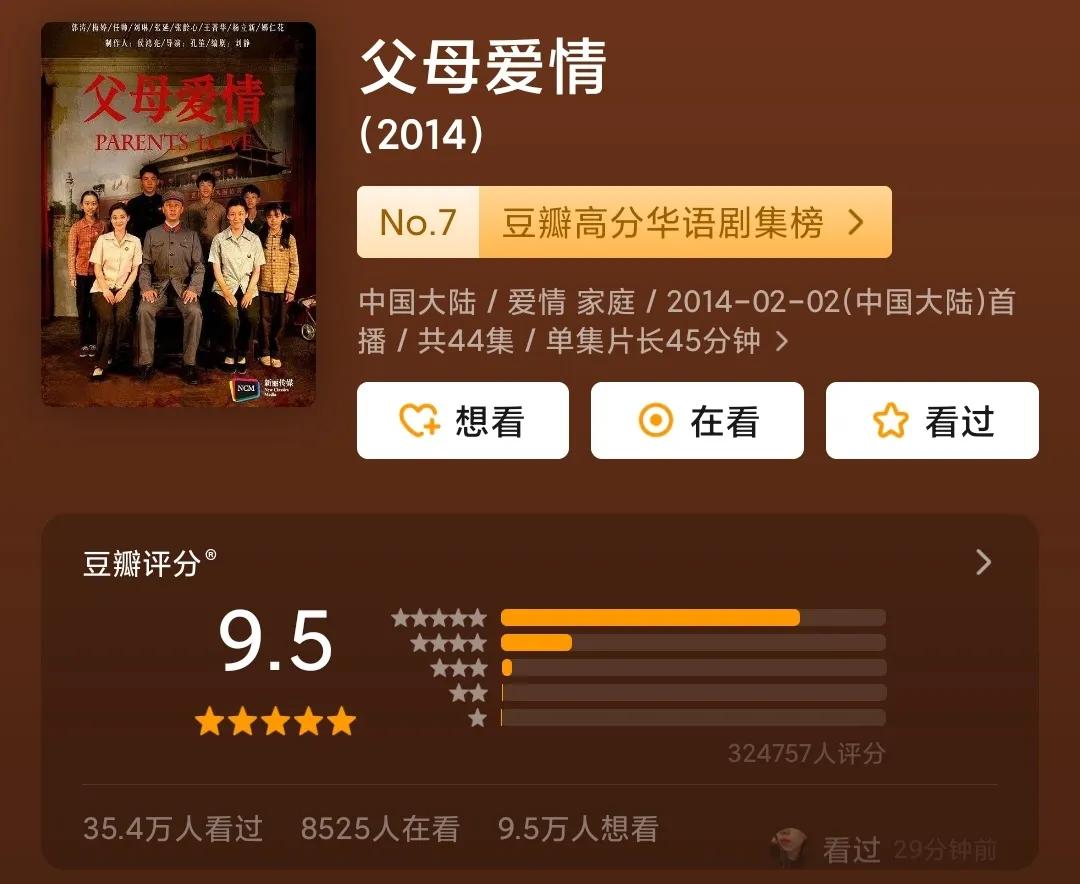Screen dimensions: 1080x884
Task: Open the No.7 豆瓣高分华语剧集榜 ranking
Action: click(x=624, y=222)
